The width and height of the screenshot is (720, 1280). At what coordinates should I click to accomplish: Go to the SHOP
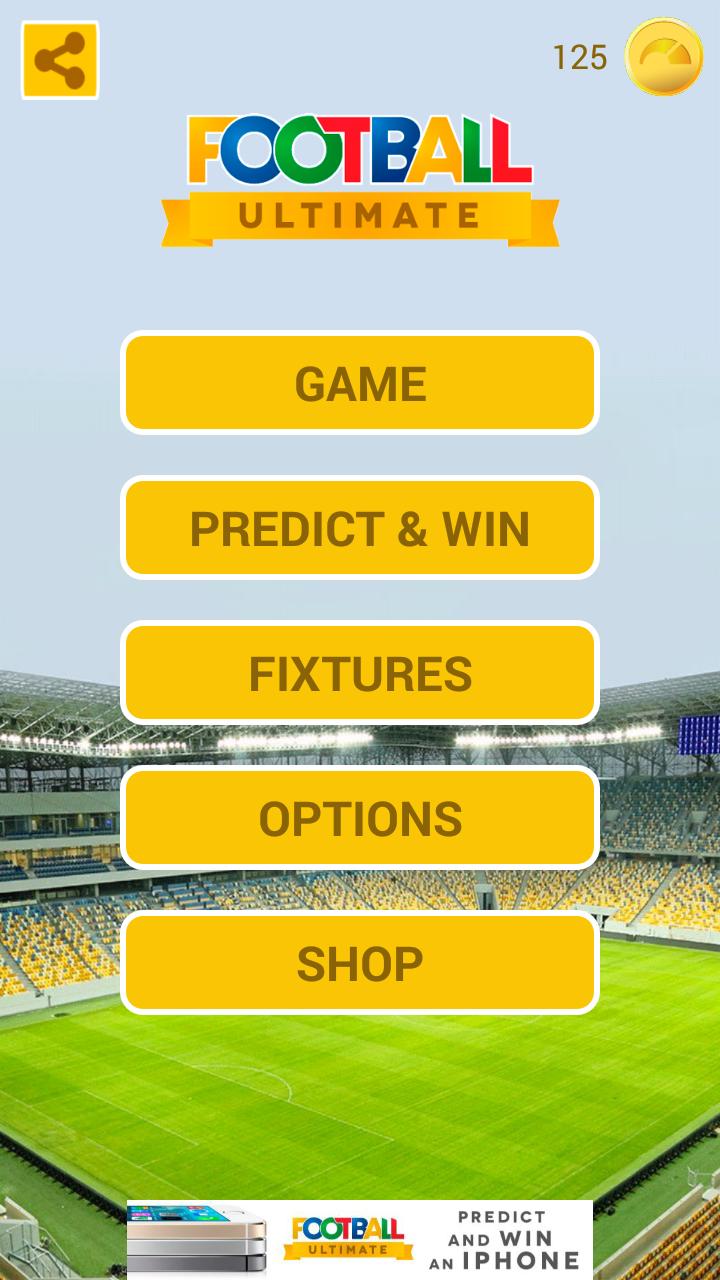point(360,963)
